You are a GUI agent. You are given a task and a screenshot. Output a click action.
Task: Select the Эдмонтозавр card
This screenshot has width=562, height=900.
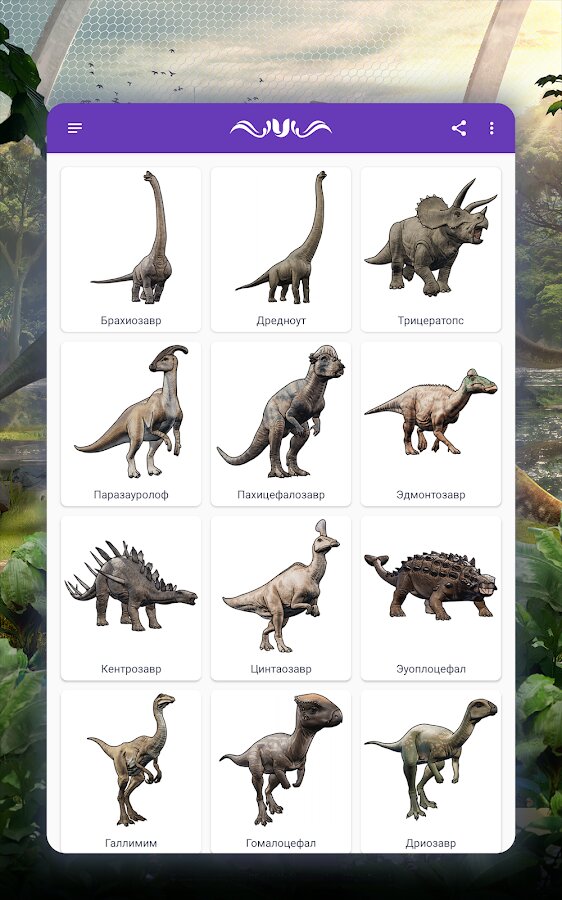[x=431, y=424]
